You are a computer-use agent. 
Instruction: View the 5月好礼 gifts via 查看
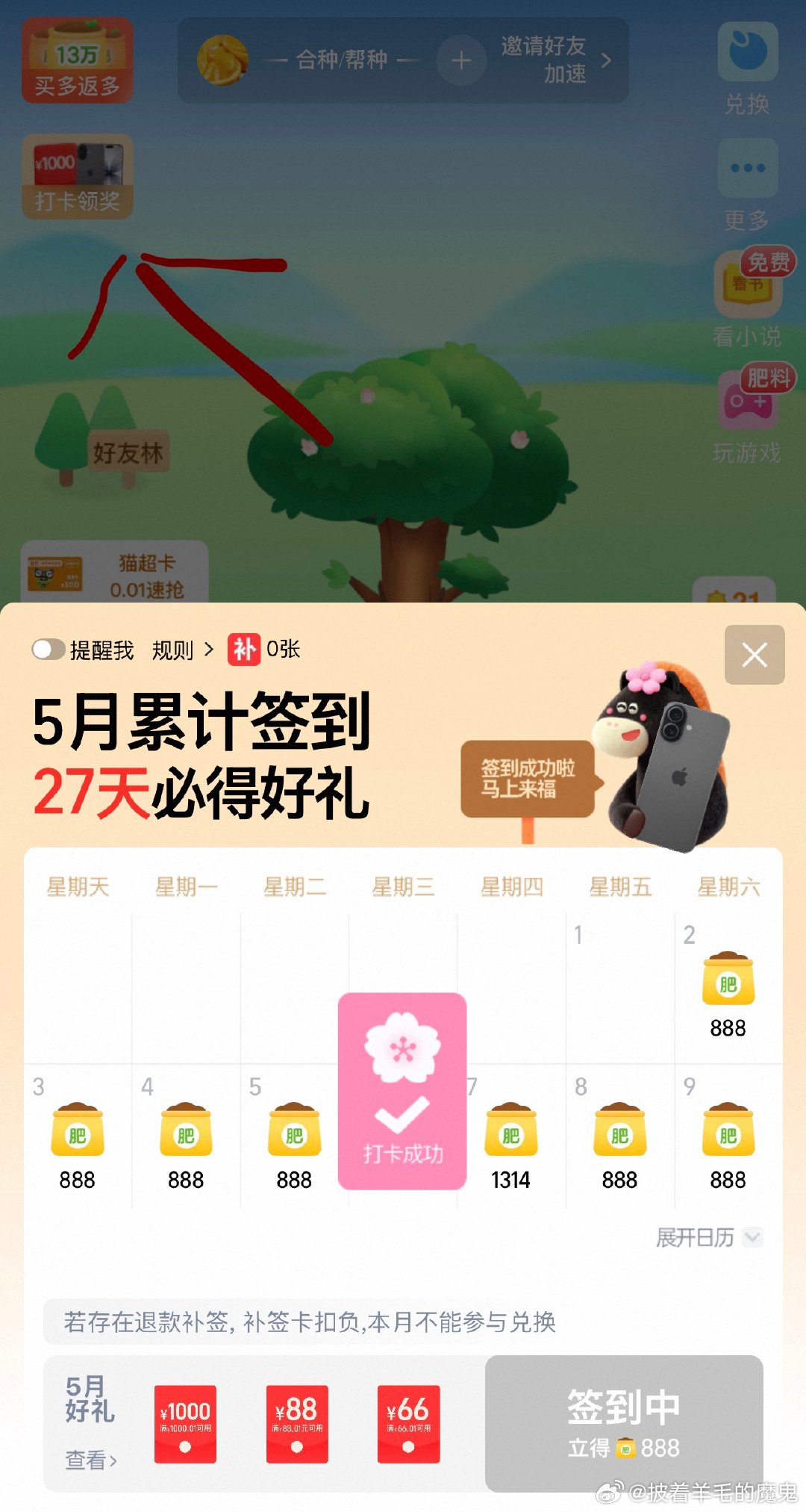pos(91,1460)
